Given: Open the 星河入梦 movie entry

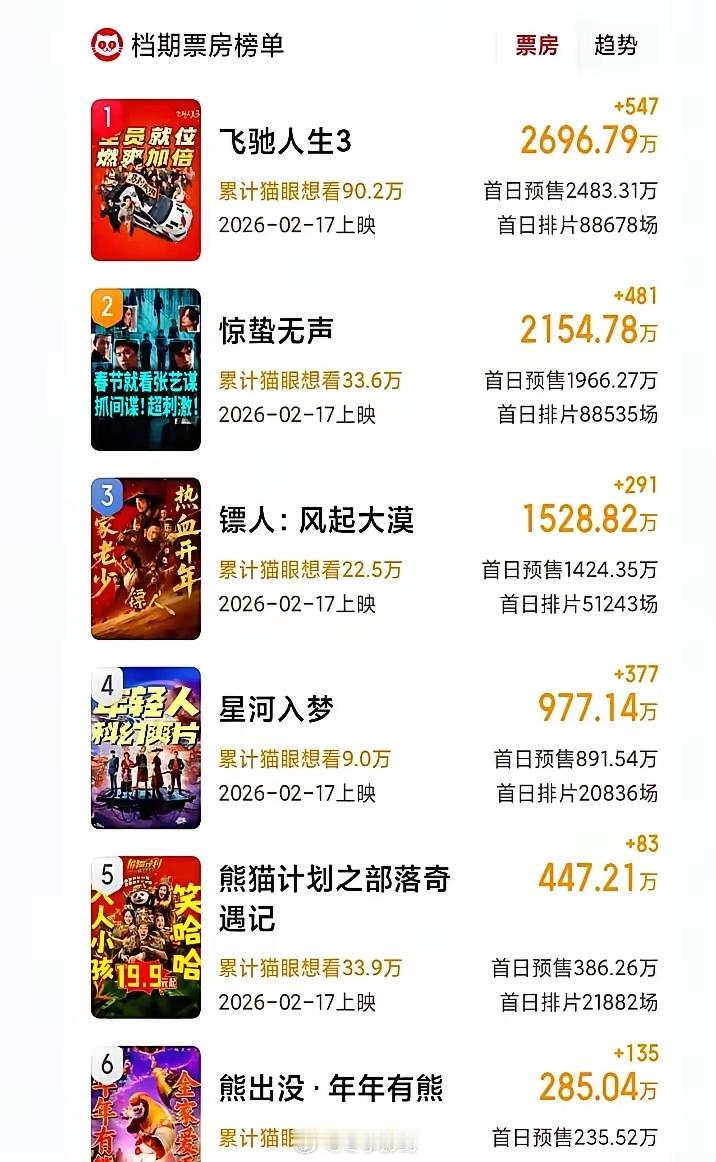Looking at the screenshot, I should 276,709.
